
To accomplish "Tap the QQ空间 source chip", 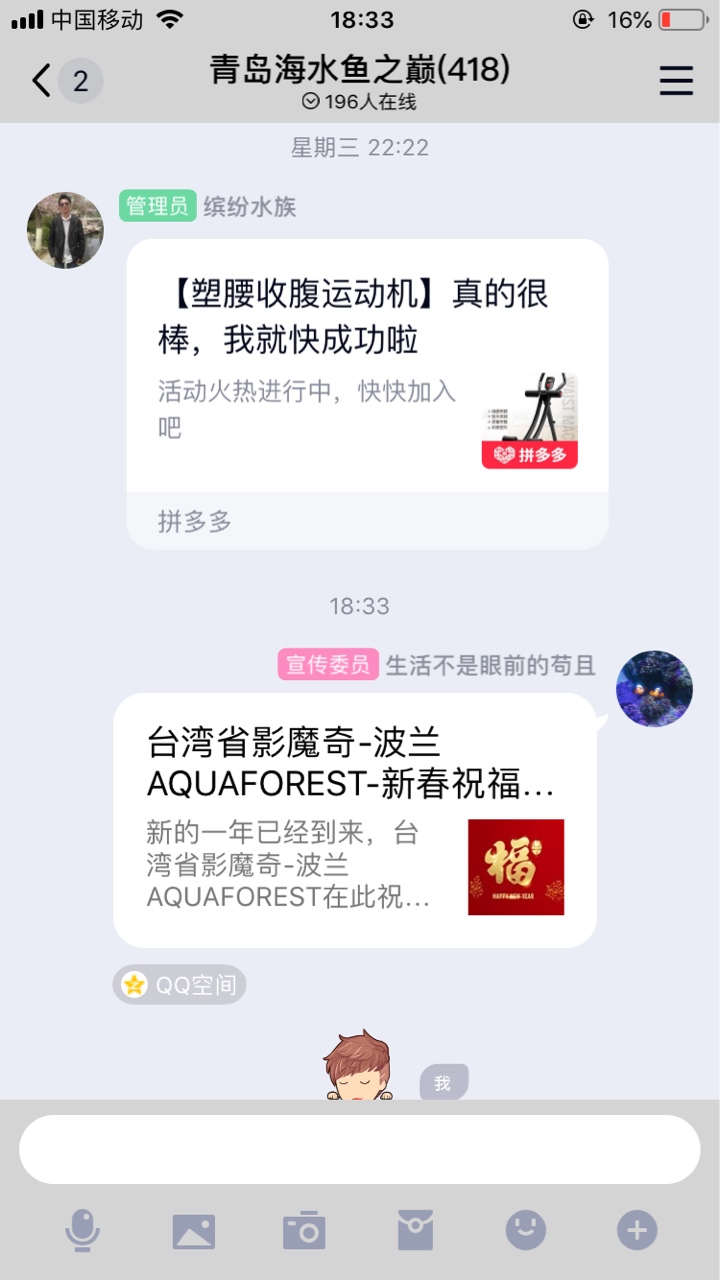I will pyautogui.click(x=179, y=985).
